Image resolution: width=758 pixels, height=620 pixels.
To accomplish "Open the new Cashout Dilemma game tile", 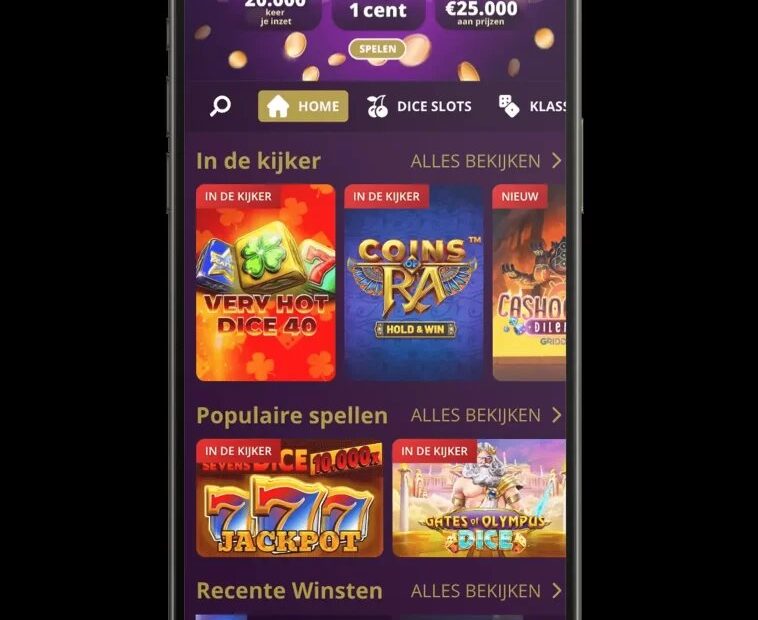I will coord(529,282).
